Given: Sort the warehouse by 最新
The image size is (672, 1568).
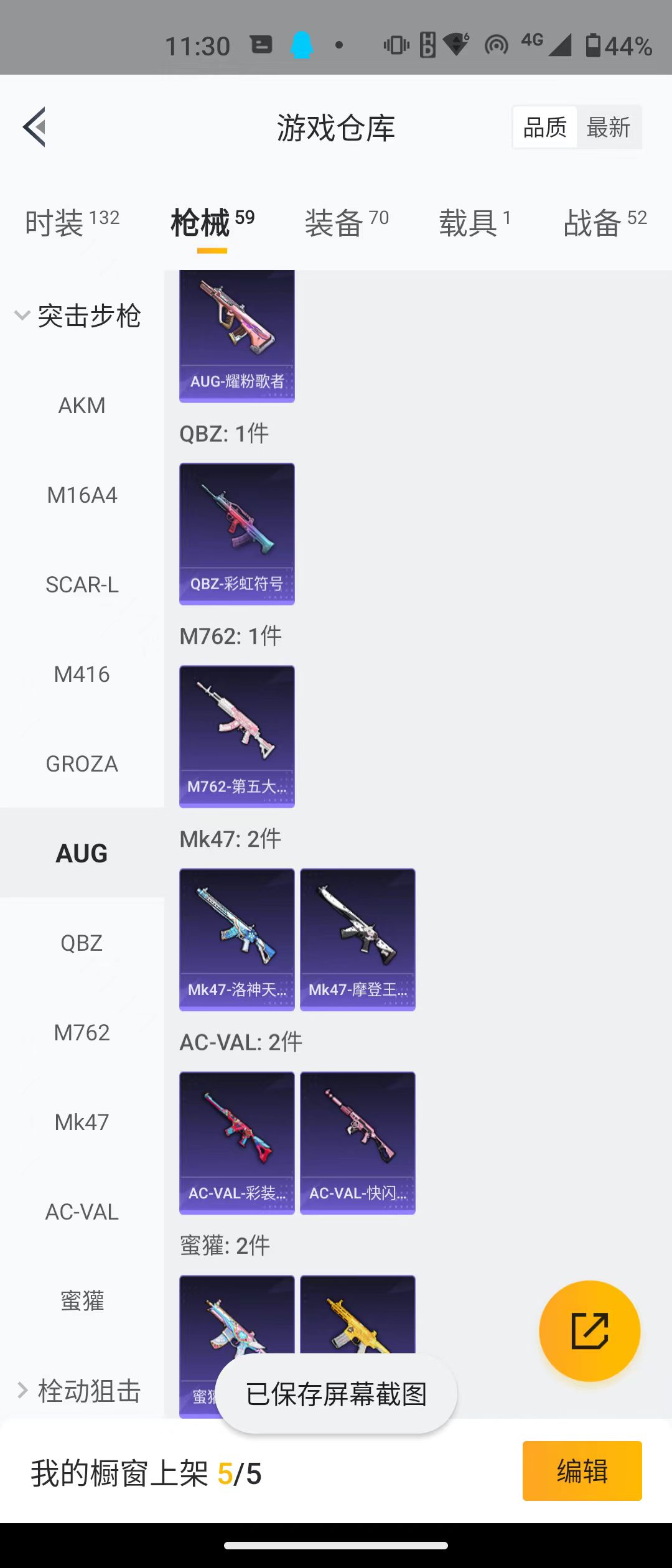Looking at the screenshot, I should (608, 128).
